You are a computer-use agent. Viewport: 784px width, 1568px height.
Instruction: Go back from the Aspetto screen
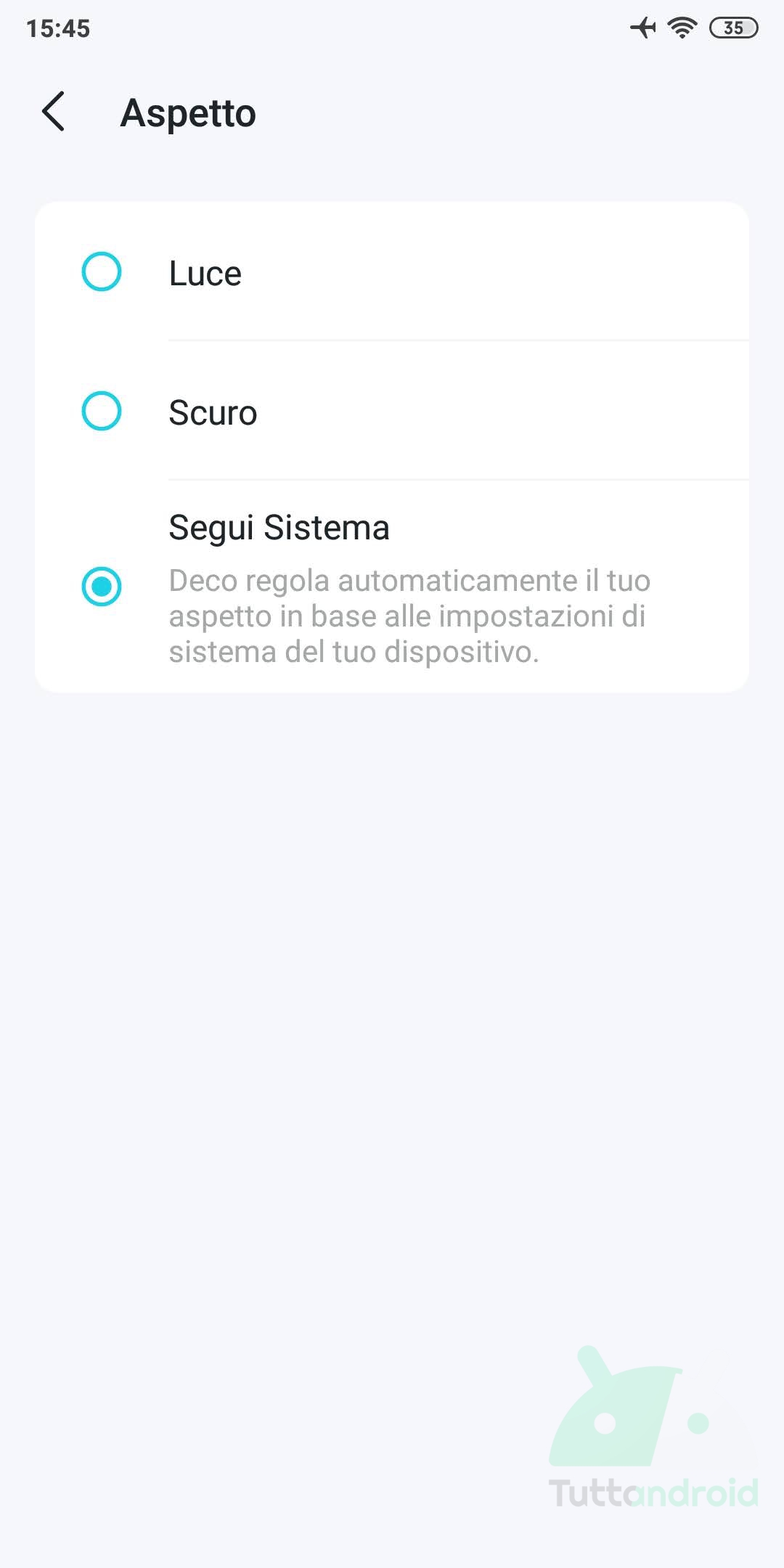pos(54,112)
